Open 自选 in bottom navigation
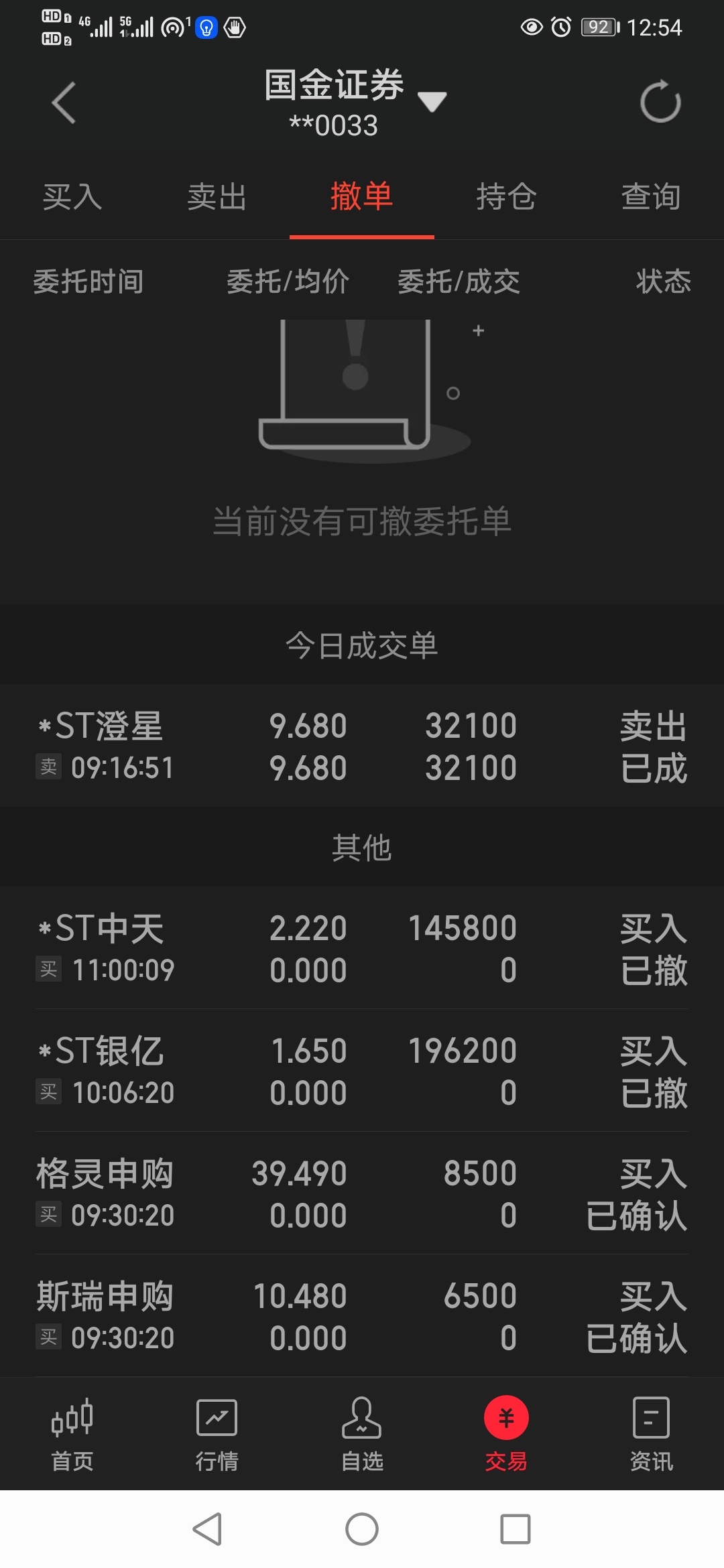 362,1435
